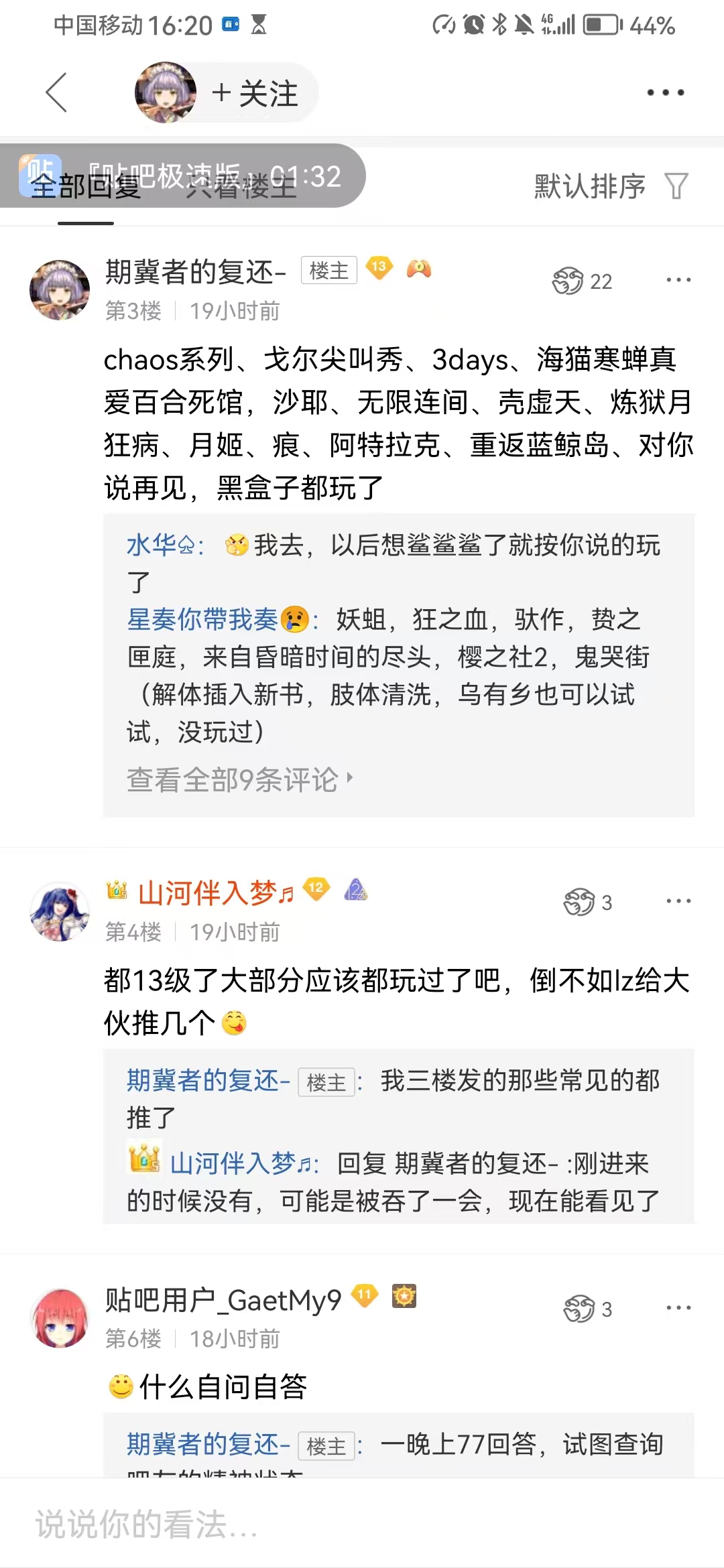Image resolution: width=724 pixels, height=1568 pixels.
Task: Open more options on the 第4楼 post
Action: (678, 901)
